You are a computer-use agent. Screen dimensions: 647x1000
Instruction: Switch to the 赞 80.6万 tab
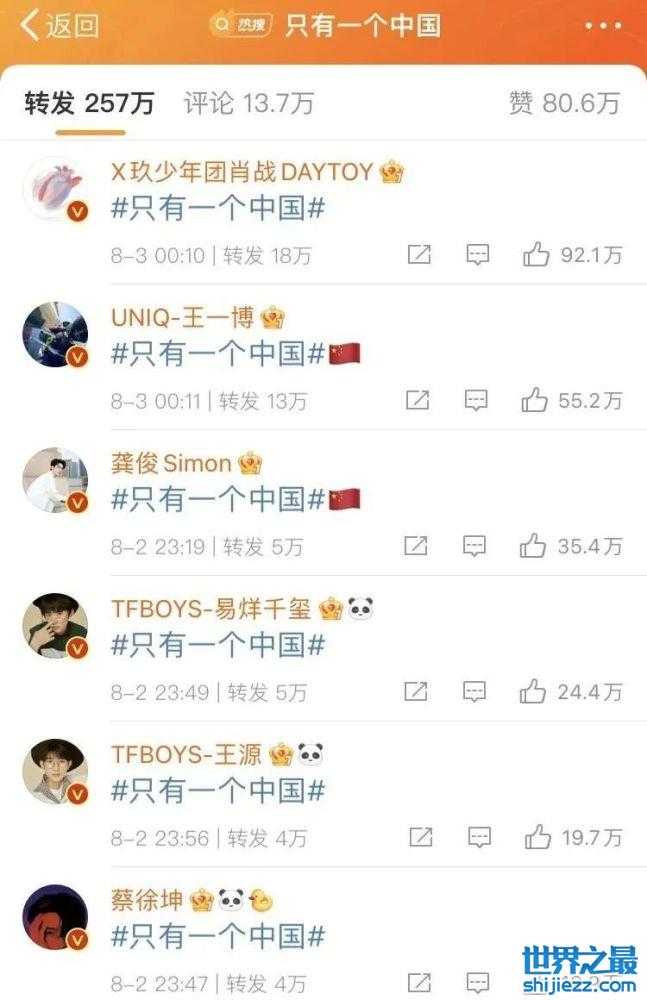(x=564, y=103)
